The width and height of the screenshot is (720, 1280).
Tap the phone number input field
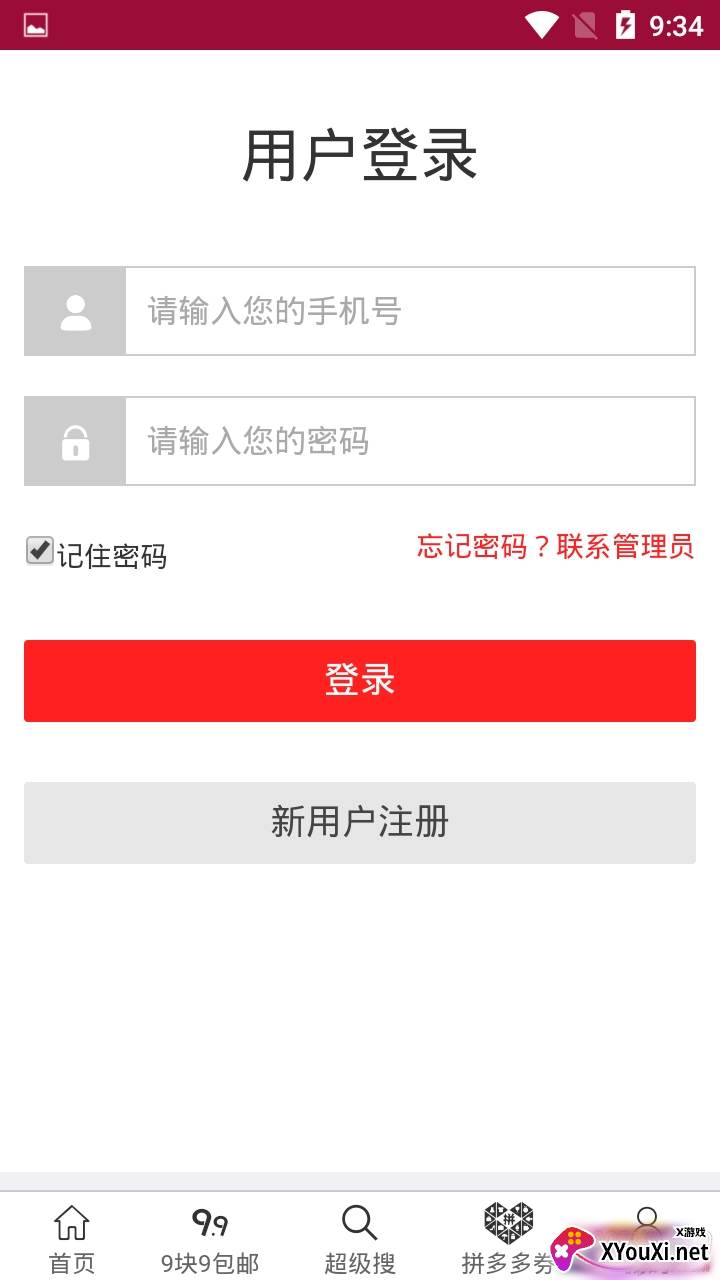[x=409, y=311]
